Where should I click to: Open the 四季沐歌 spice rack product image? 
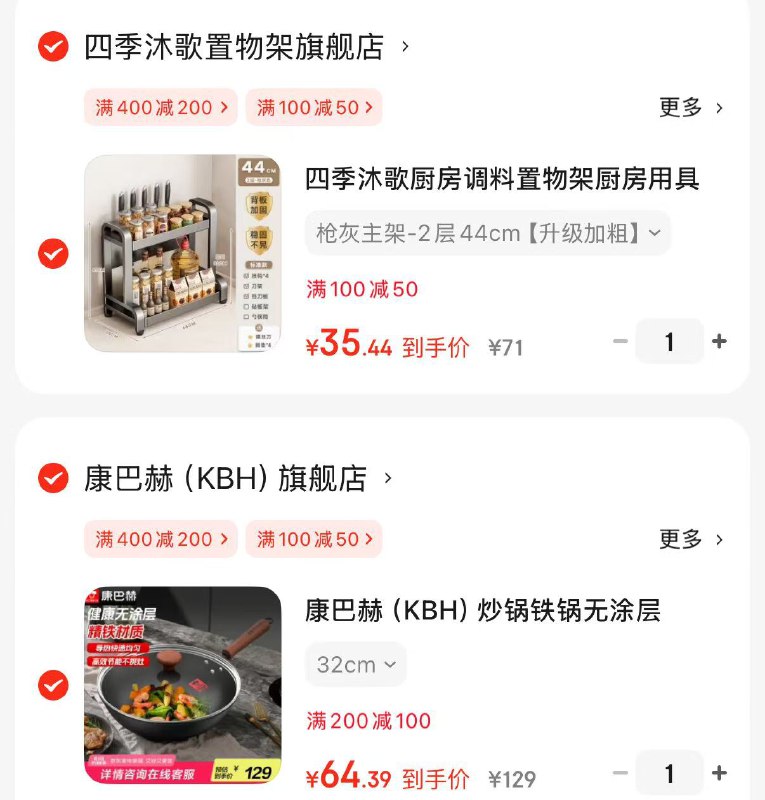click(x=183, y=253)
